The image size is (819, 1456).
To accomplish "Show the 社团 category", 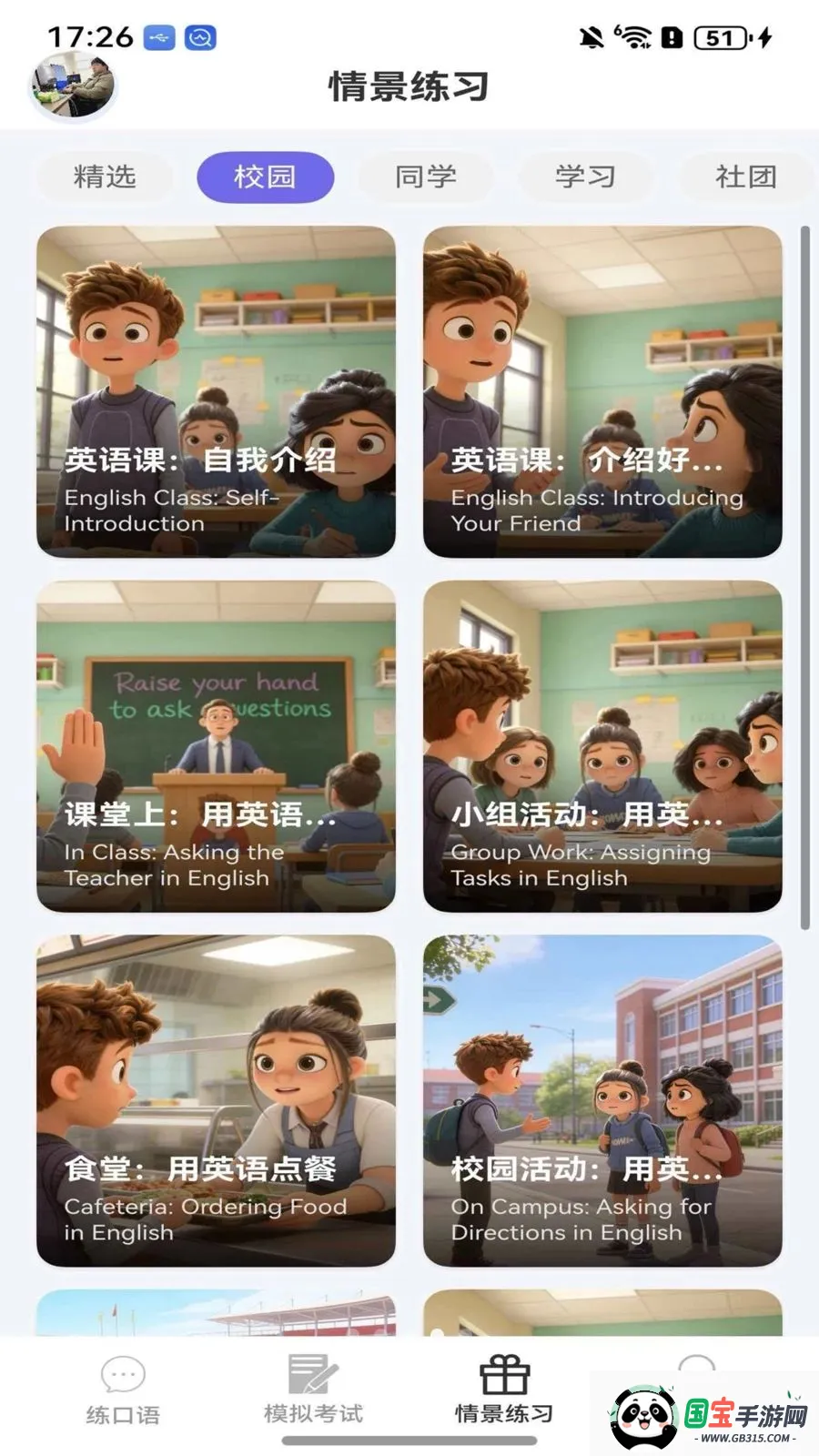I will (x=745, y=177).
